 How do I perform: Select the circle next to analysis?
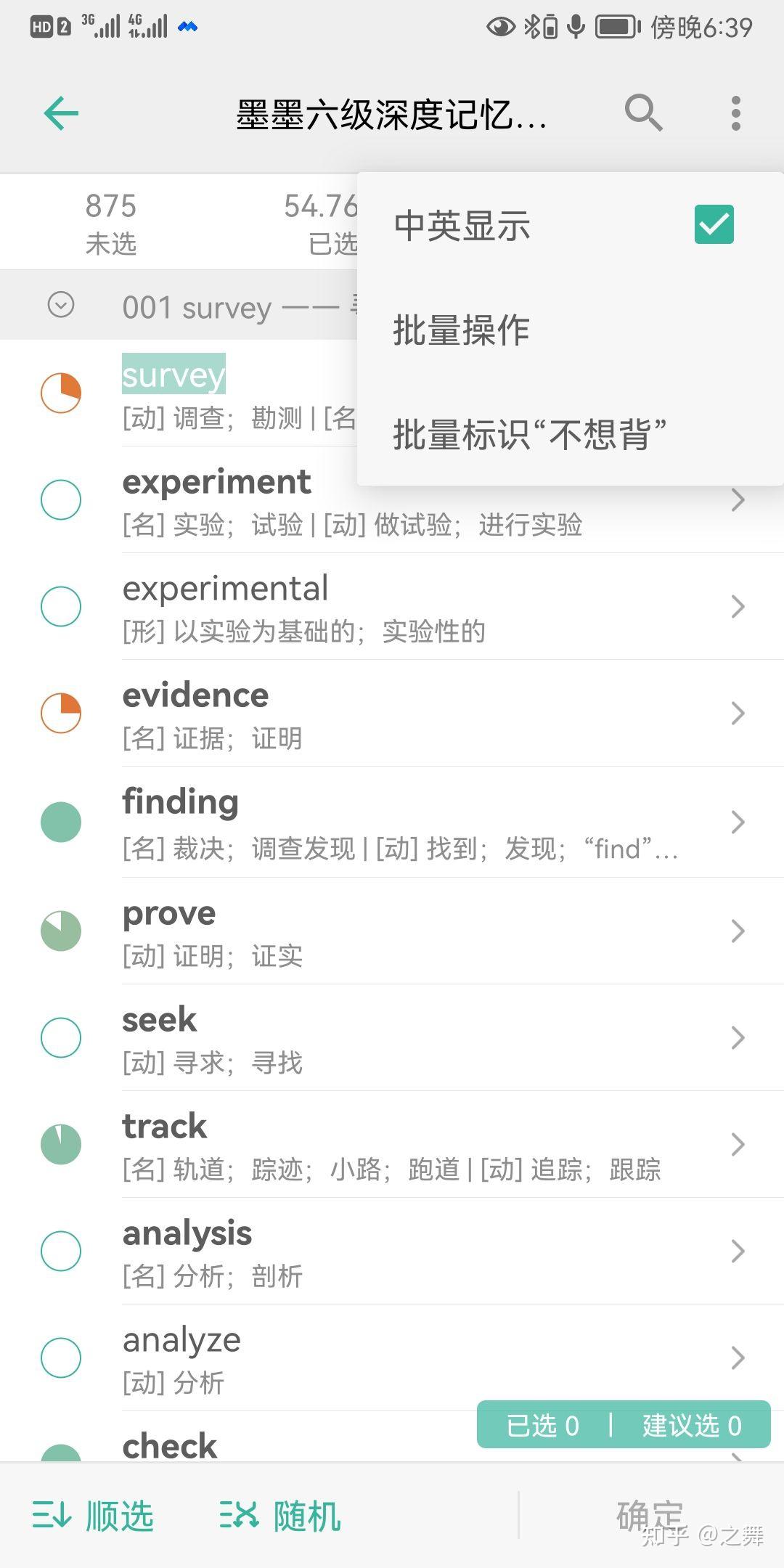(61, 1251)
